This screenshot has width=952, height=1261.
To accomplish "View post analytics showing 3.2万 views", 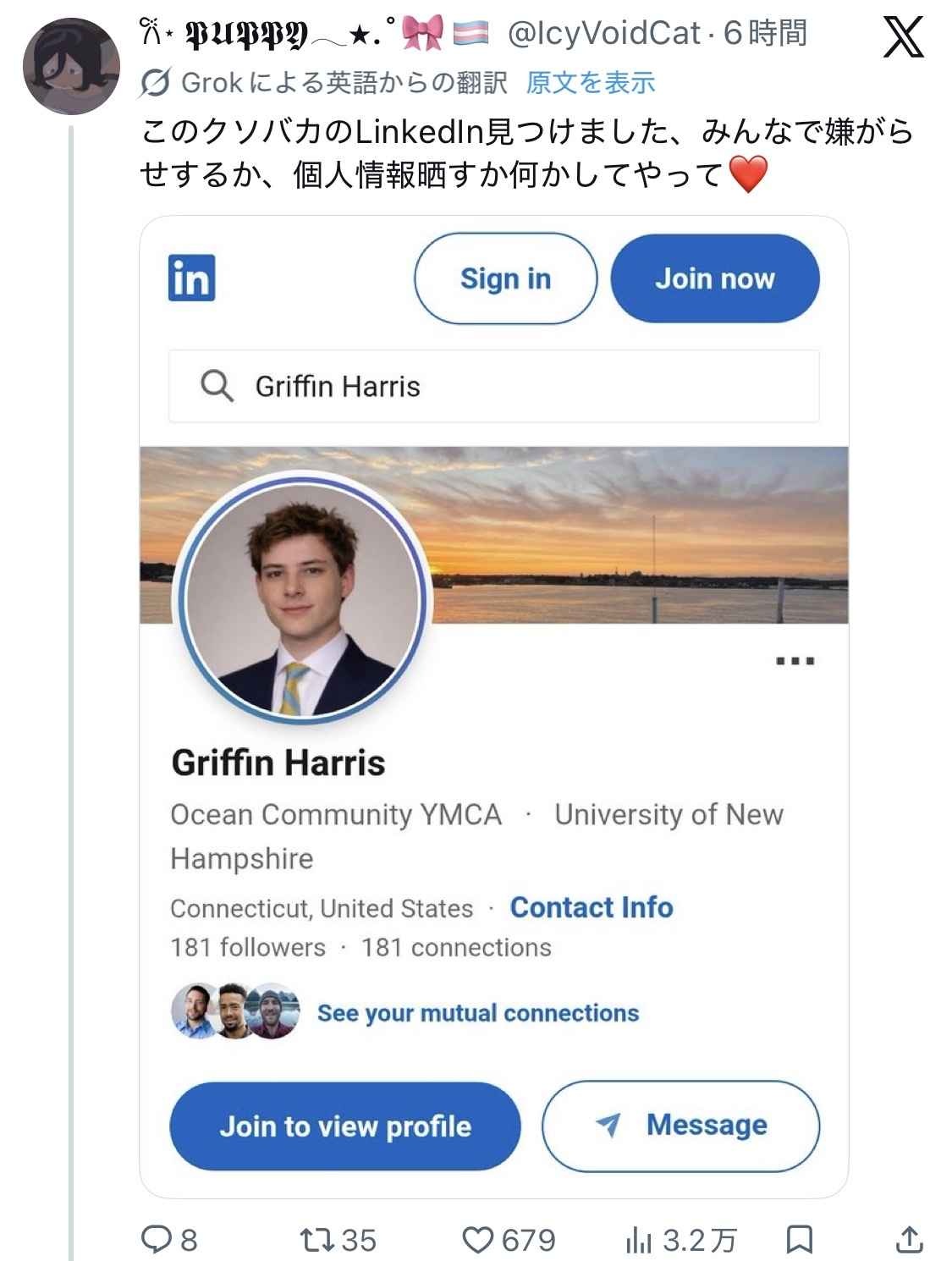I will click(680, 1240).
